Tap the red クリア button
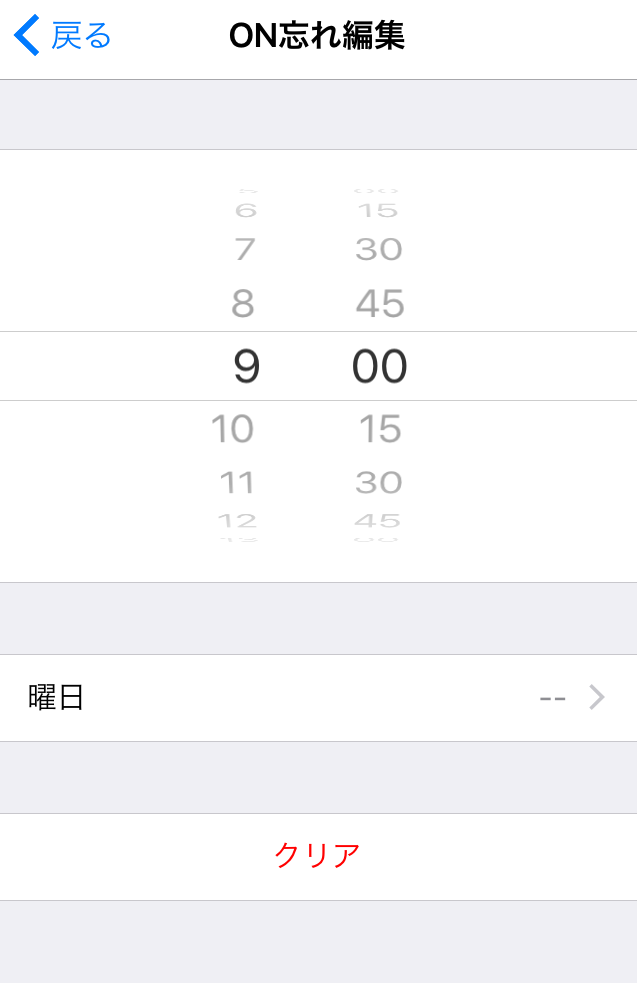This screenshot has width=637, height=983. click(x=318, y=856)
